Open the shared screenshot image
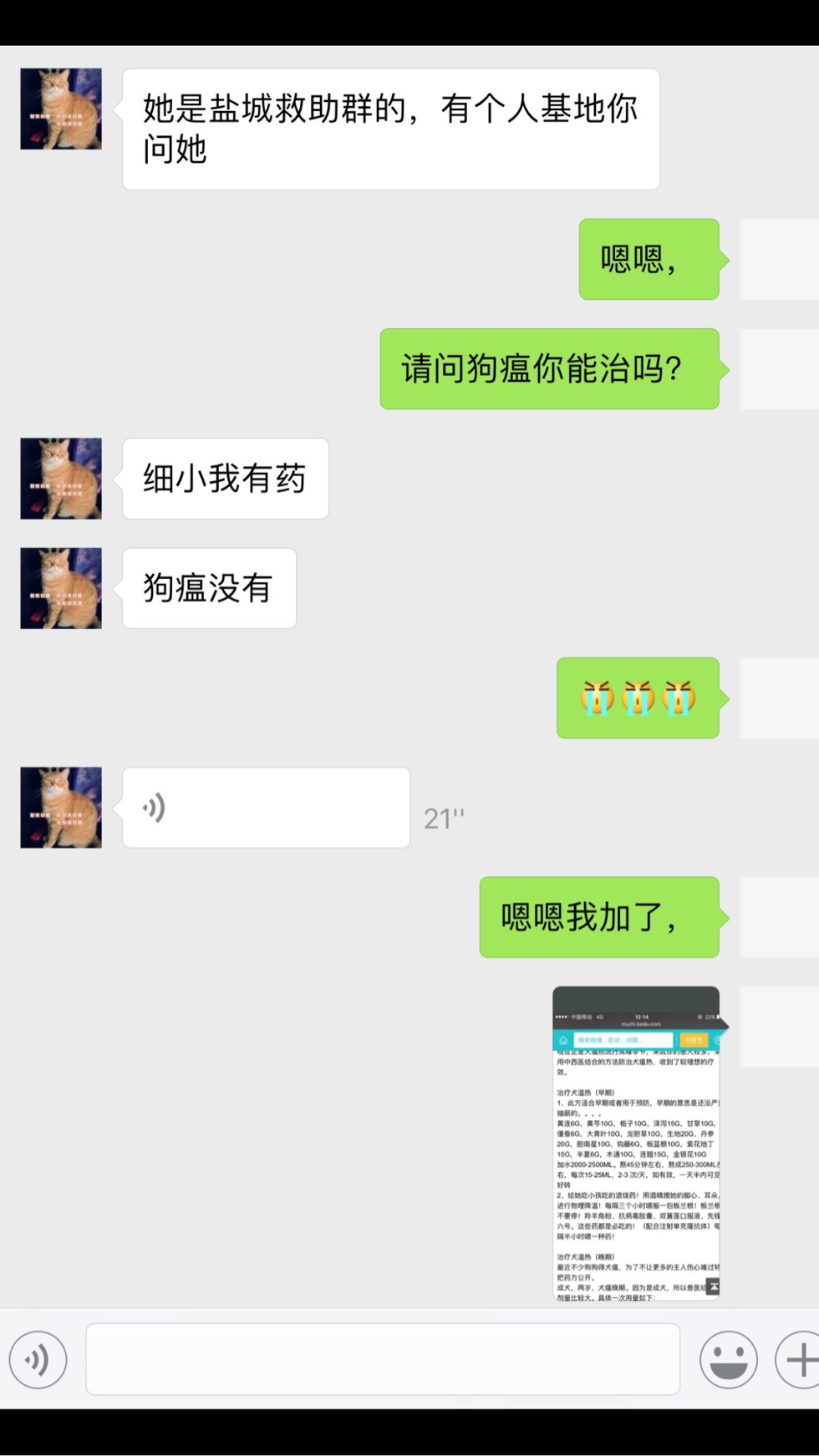Screen dimensions: 819x1456 (636, 1144)
